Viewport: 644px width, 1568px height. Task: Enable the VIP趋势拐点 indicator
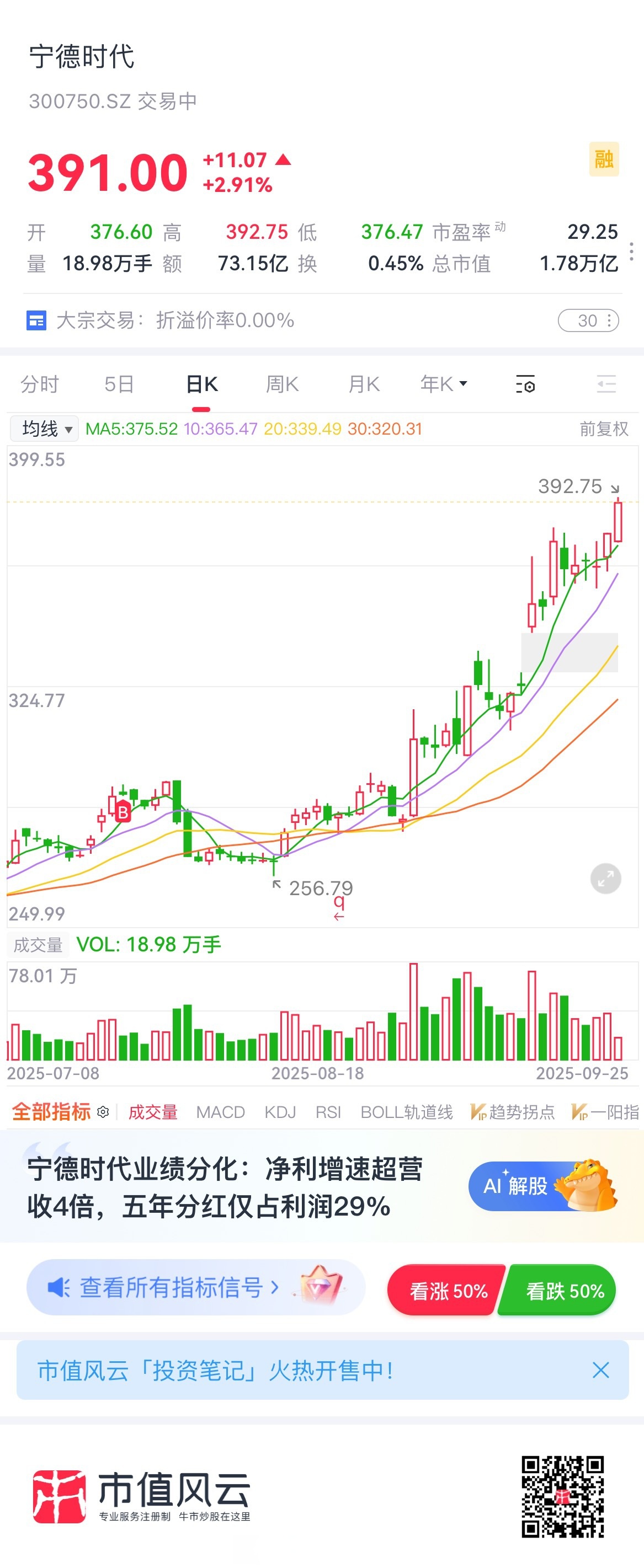click(513, 1112)
